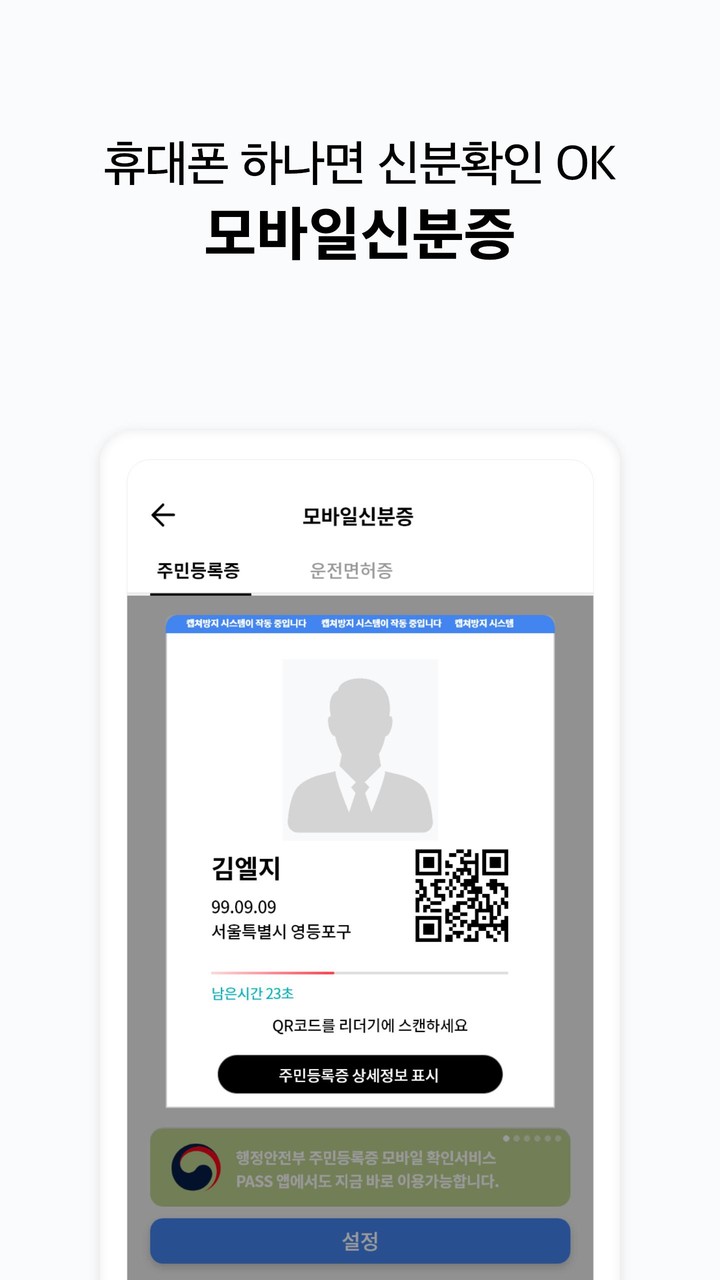Open 주민등록증 상세정보 표시
Viewport: 720px width, 1280px height.
pos(360,1074)
